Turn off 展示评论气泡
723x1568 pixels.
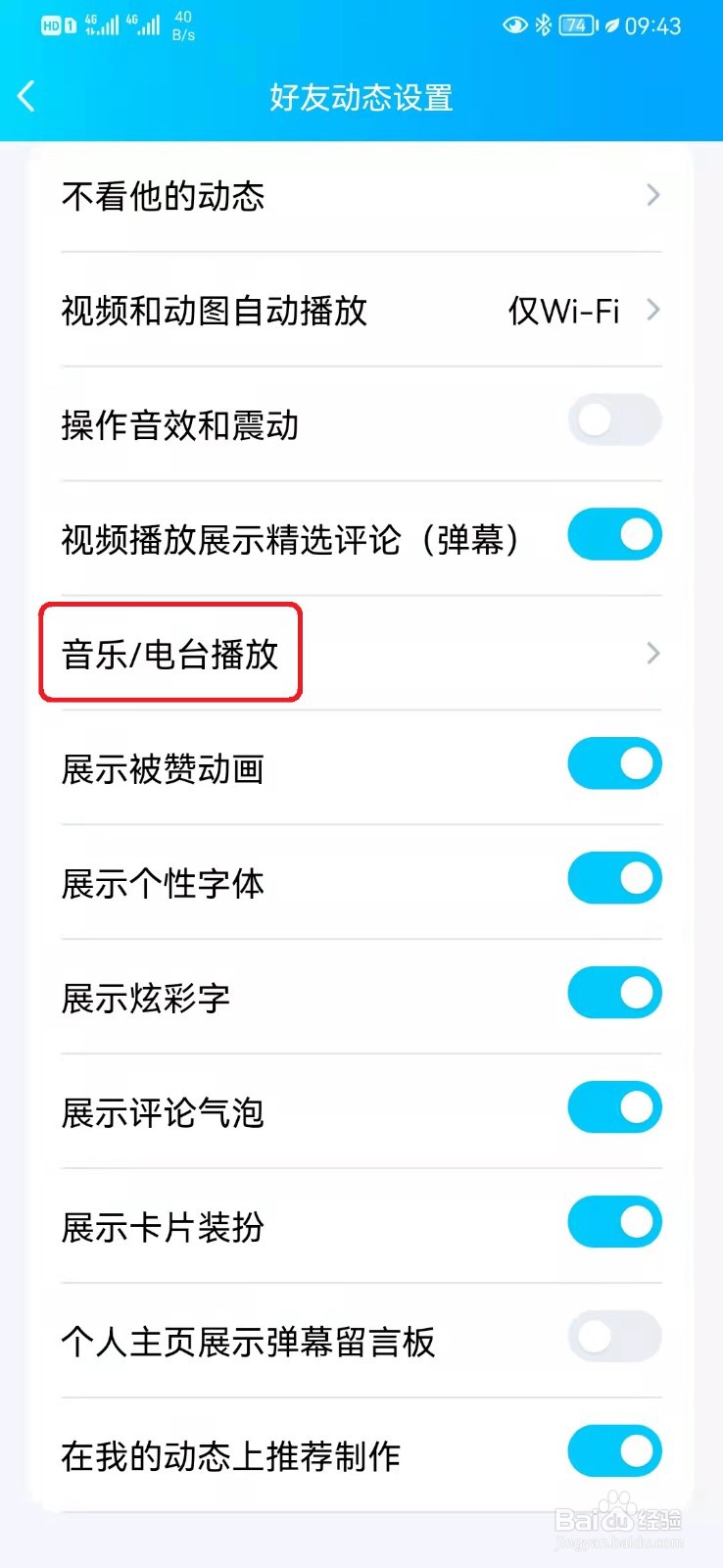coord(614,1107)
